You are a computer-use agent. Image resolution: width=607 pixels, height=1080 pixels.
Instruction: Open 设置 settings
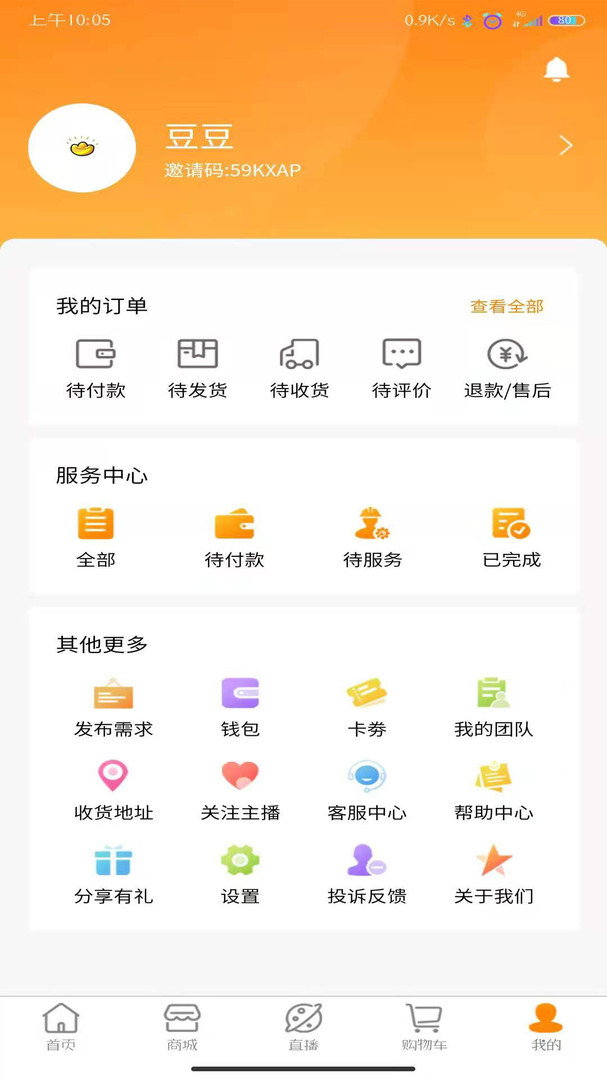240,874
